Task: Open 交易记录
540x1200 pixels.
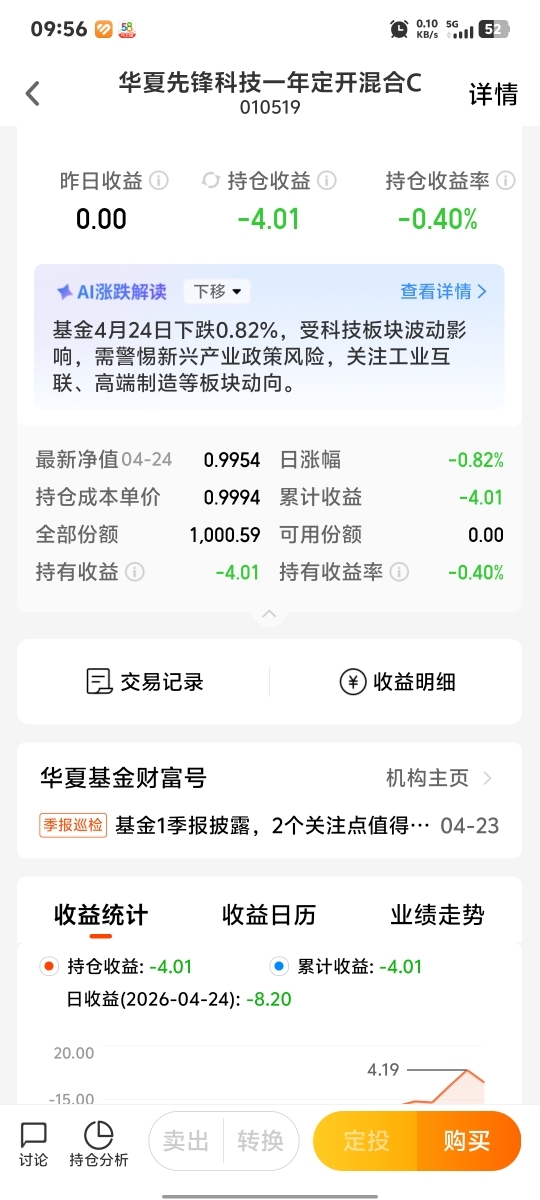Action: 144,682
